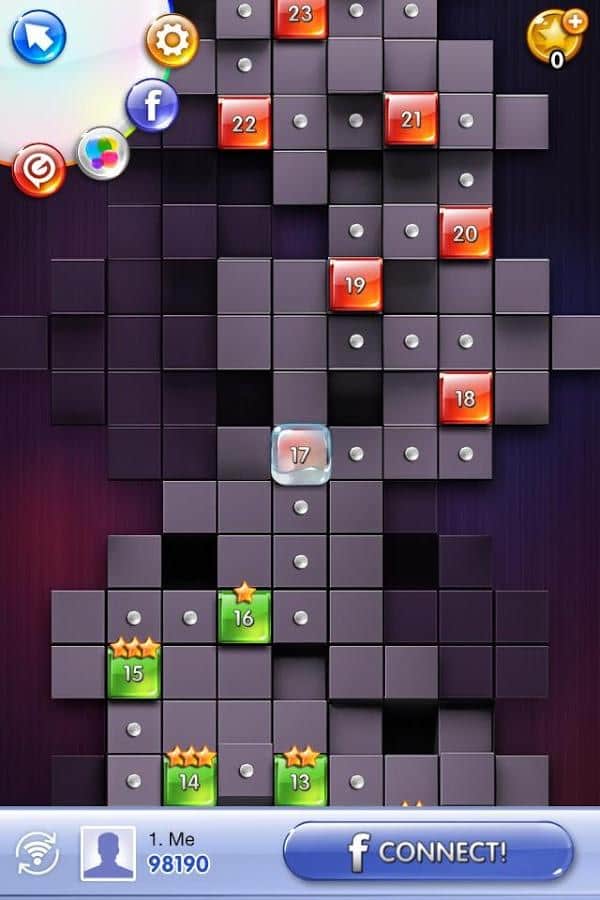Image resolution: width=600 pixels, height=900 pixels.
Task: Open level 13
Action: click(300, 780)
